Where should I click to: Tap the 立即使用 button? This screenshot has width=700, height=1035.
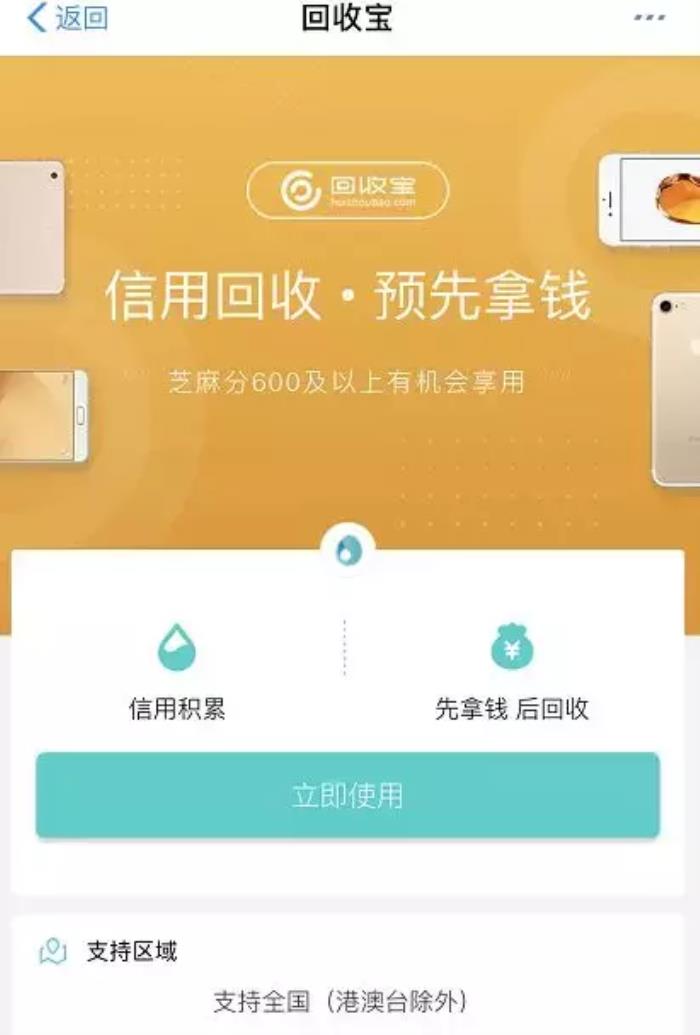pos(347,795)
